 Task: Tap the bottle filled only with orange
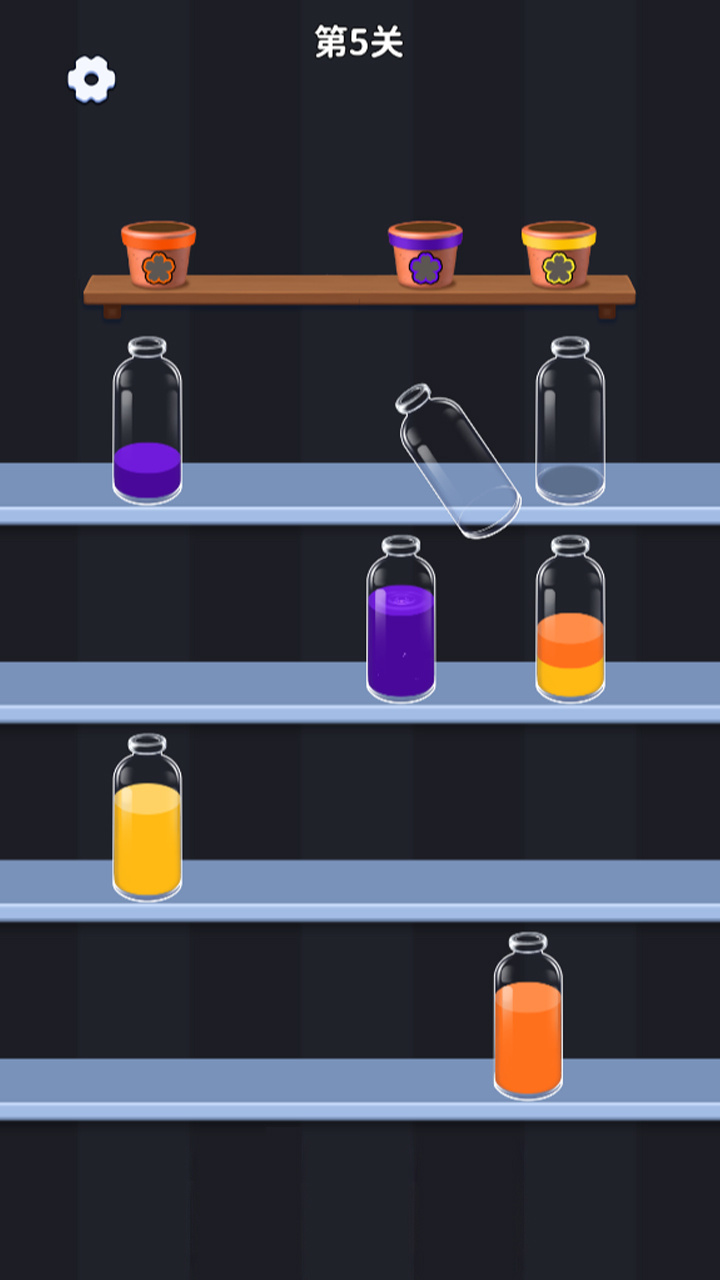tap(528, 1017)
